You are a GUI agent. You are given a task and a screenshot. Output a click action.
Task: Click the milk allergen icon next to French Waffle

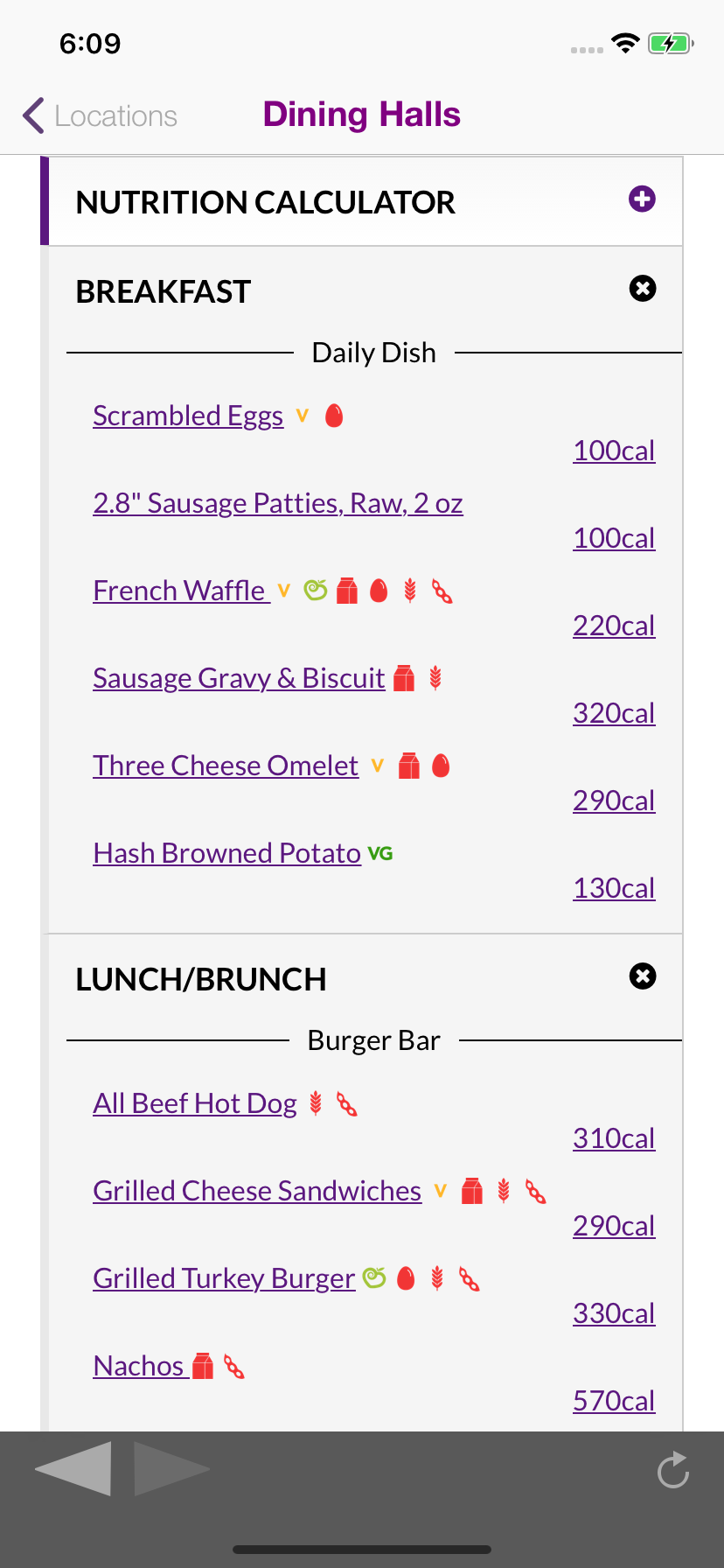[x=347, y=591]
